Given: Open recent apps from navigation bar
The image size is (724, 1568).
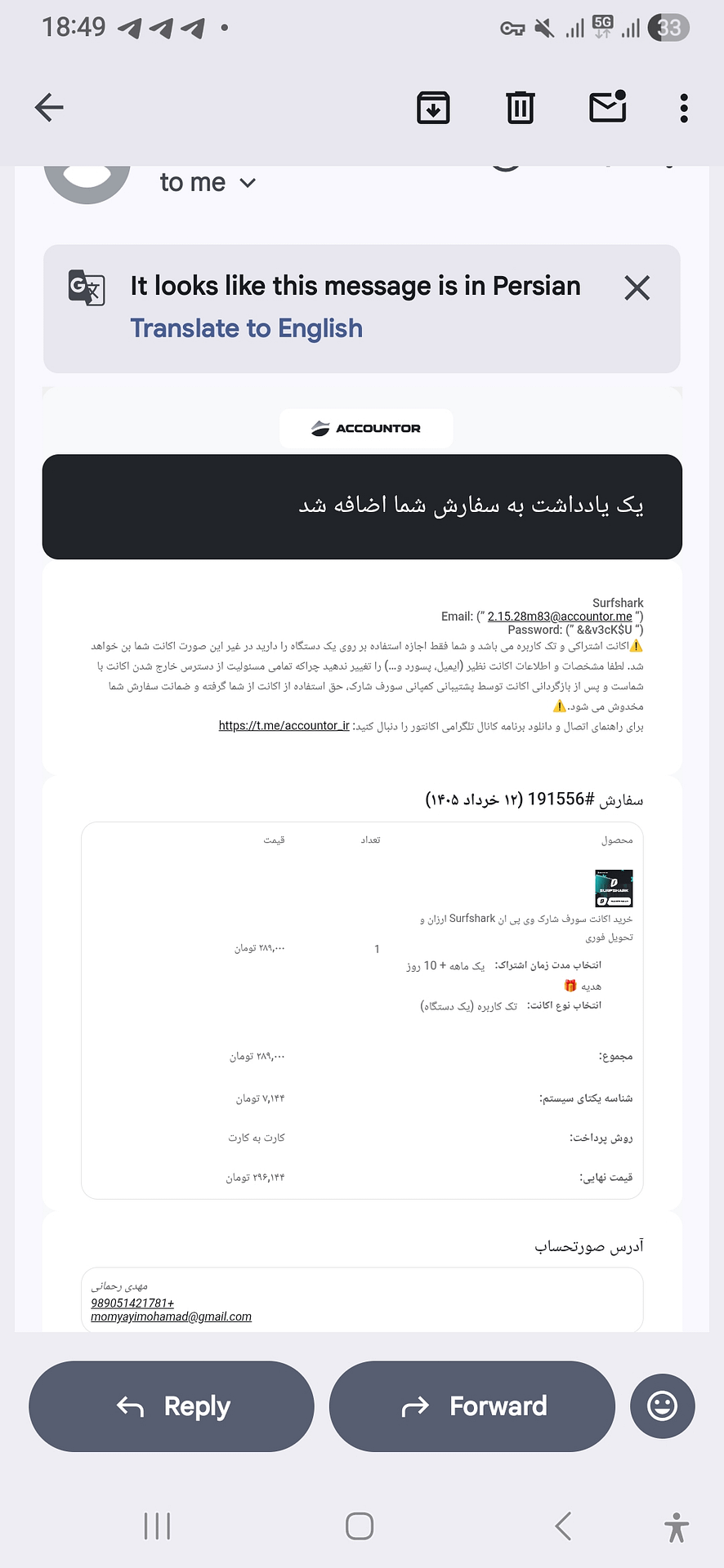Looking at the screenshot, I should (157, 1526).
